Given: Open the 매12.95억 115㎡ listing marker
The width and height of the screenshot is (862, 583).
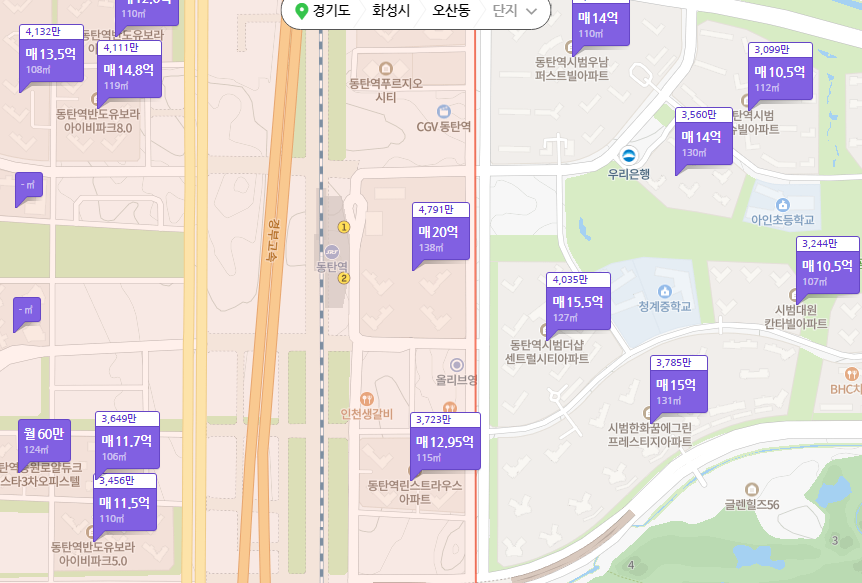Looking at the screenshot, I should (x=445, y=447).
